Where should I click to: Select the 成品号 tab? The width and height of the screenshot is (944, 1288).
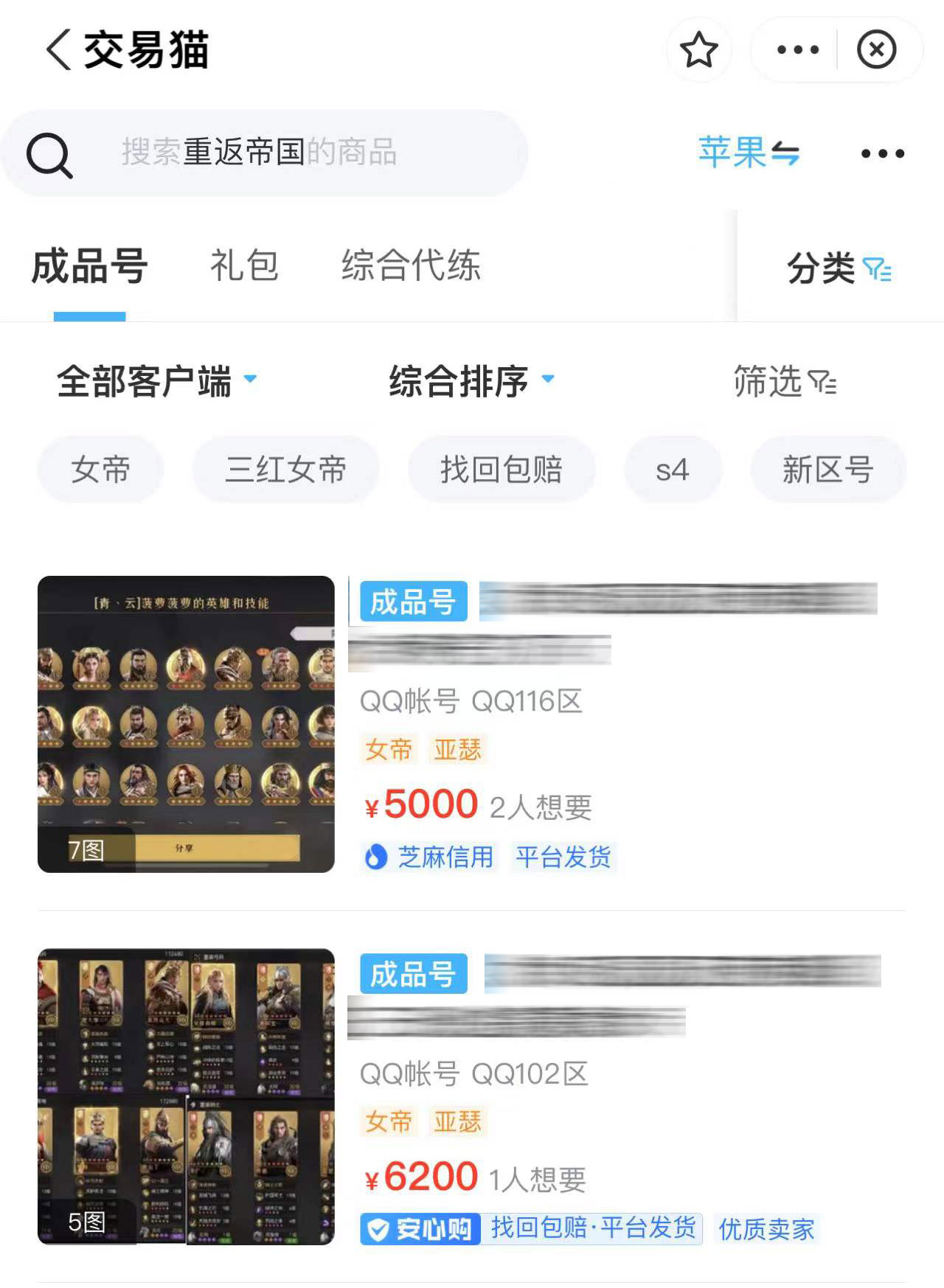pos(90,266)
